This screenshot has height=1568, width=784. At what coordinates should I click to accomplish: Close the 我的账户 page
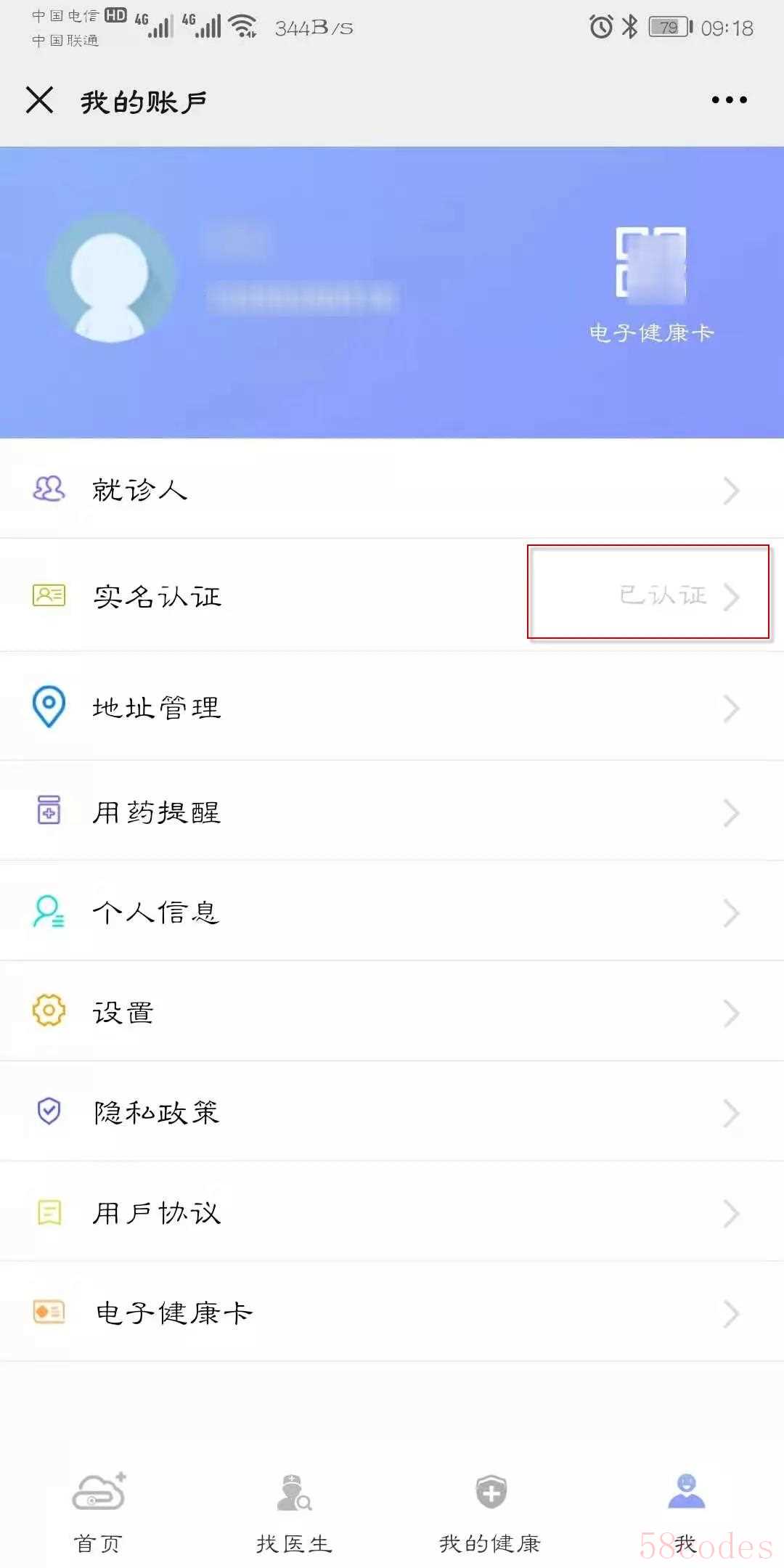tap(40, 100)
